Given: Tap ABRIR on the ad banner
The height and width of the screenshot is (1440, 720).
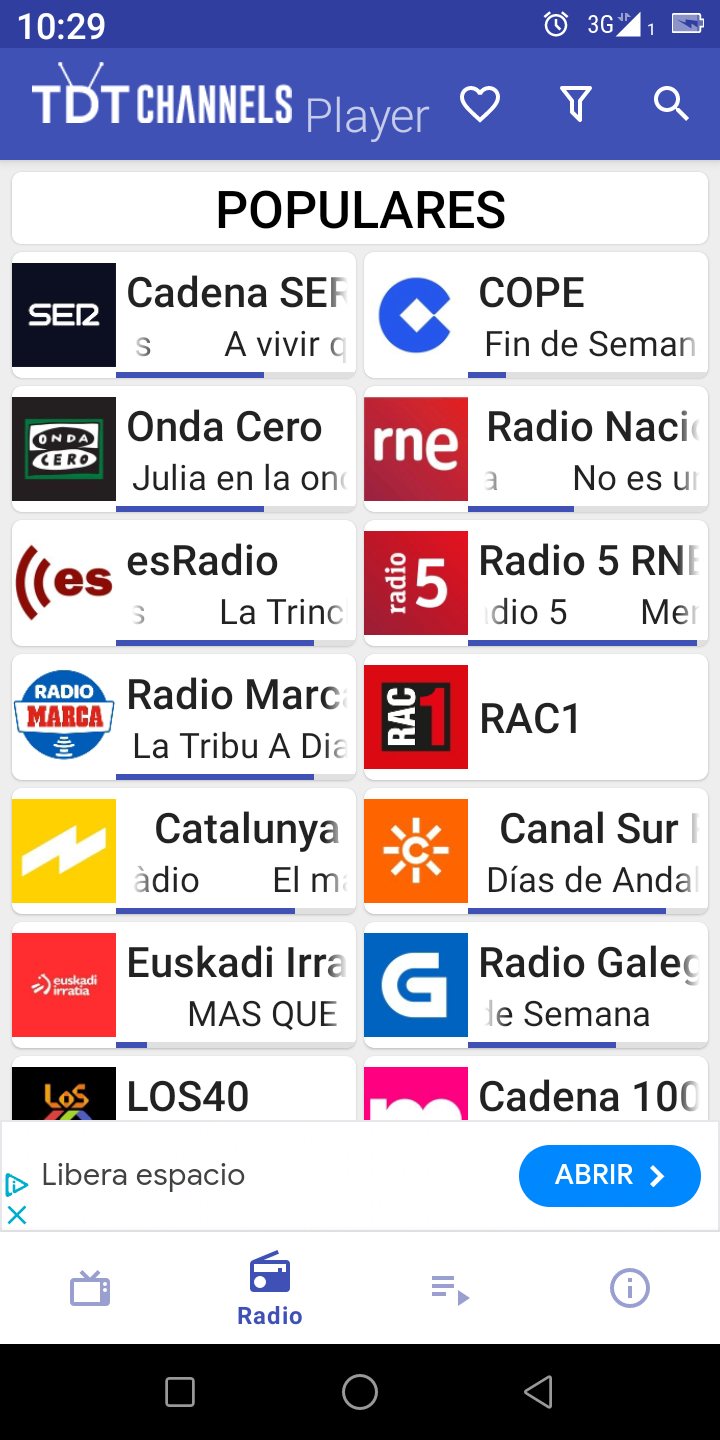Looking at the screenshot, I should tap(610, 1176).
